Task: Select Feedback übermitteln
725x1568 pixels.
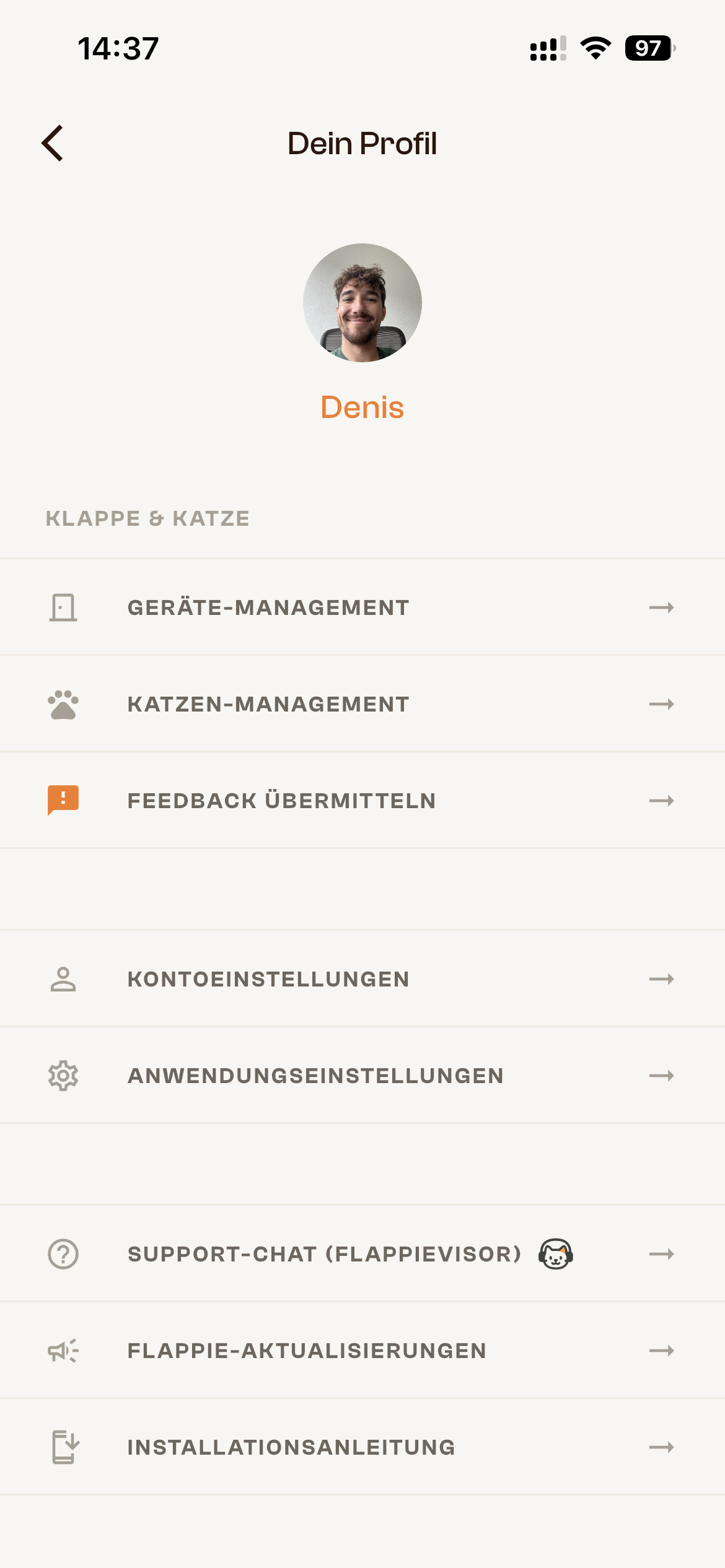Action: pos(362,801)
